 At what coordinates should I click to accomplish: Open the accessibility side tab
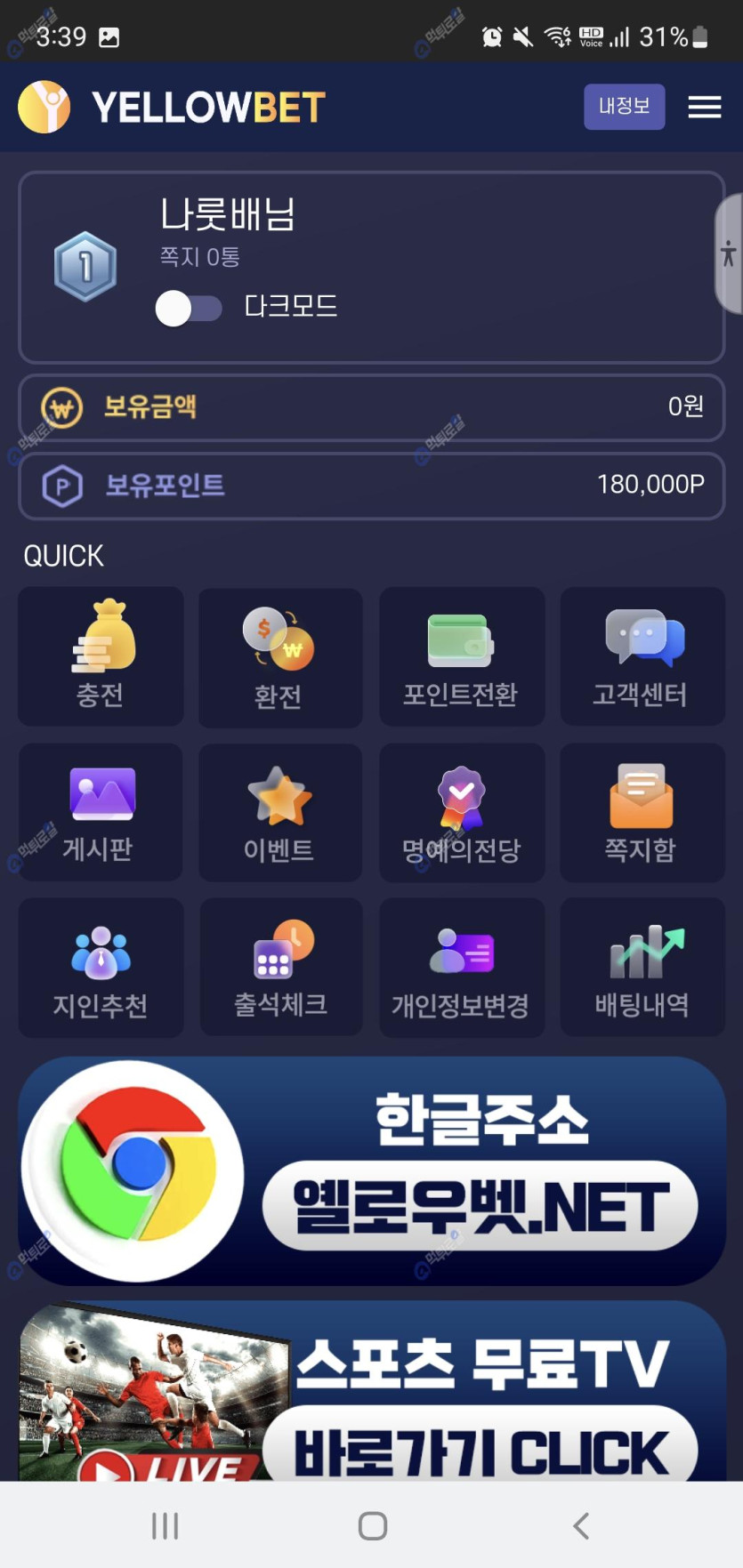point(729,254)
